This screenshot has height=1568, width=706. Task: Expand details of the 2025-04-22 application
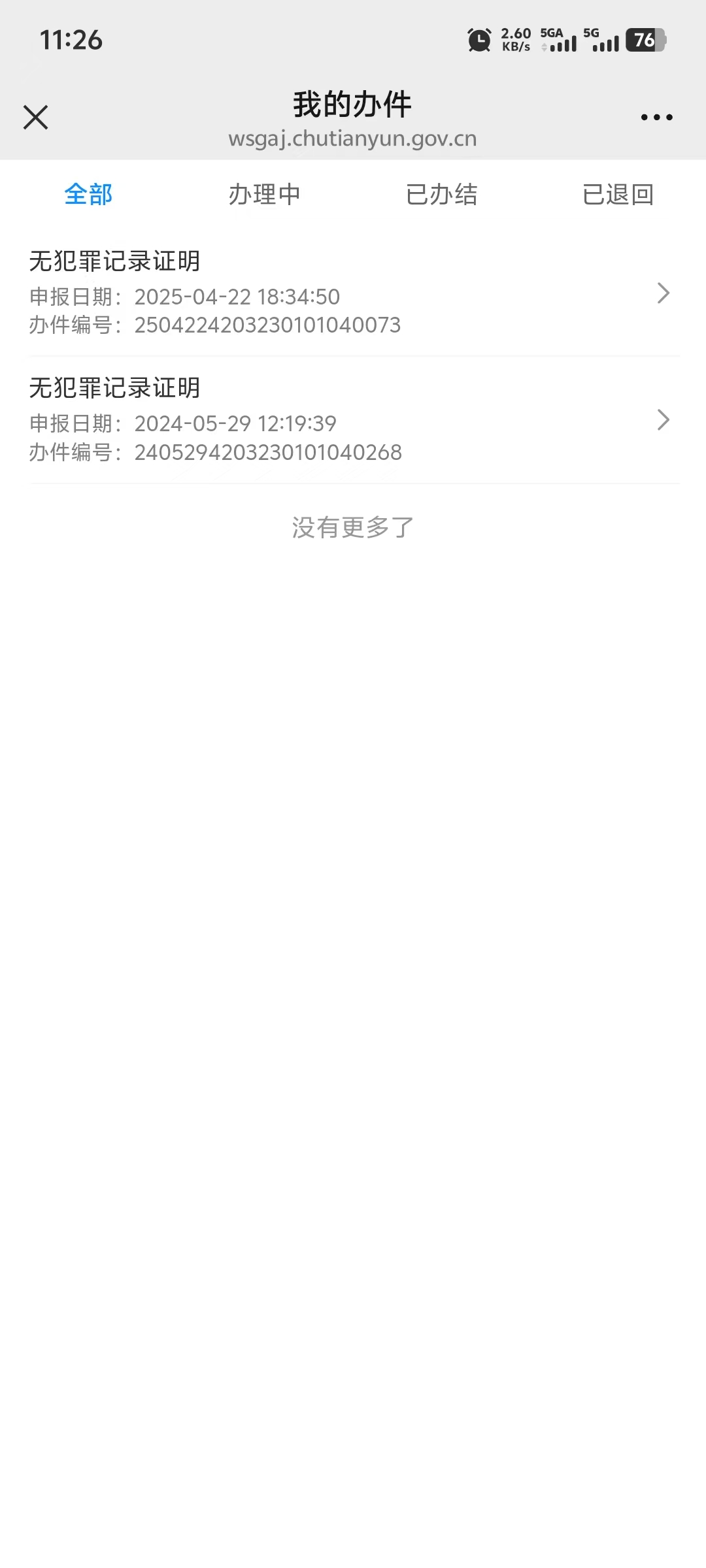click(353, 293)
